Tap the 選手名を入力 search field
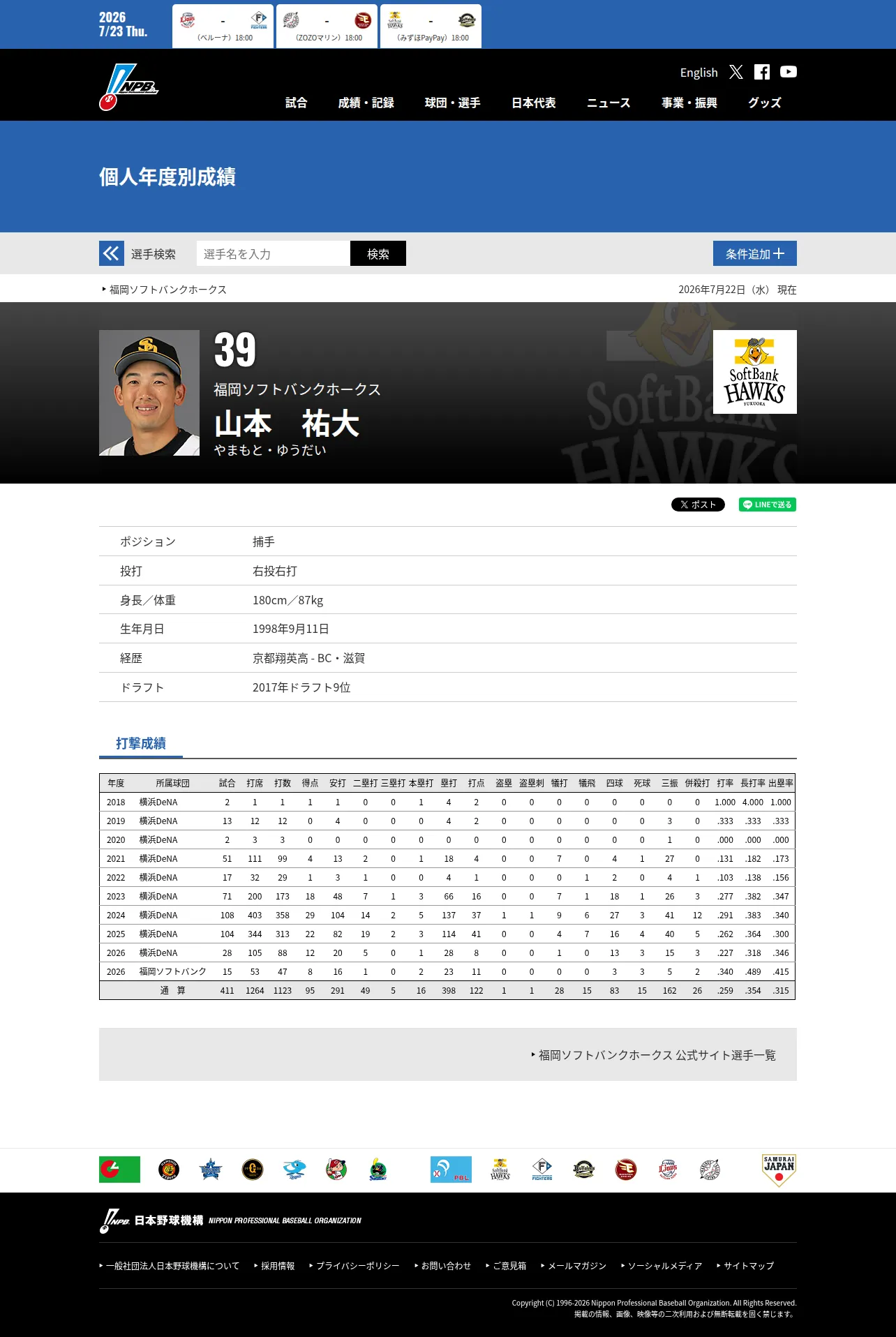896x1337 pixels. pos(274,253)
